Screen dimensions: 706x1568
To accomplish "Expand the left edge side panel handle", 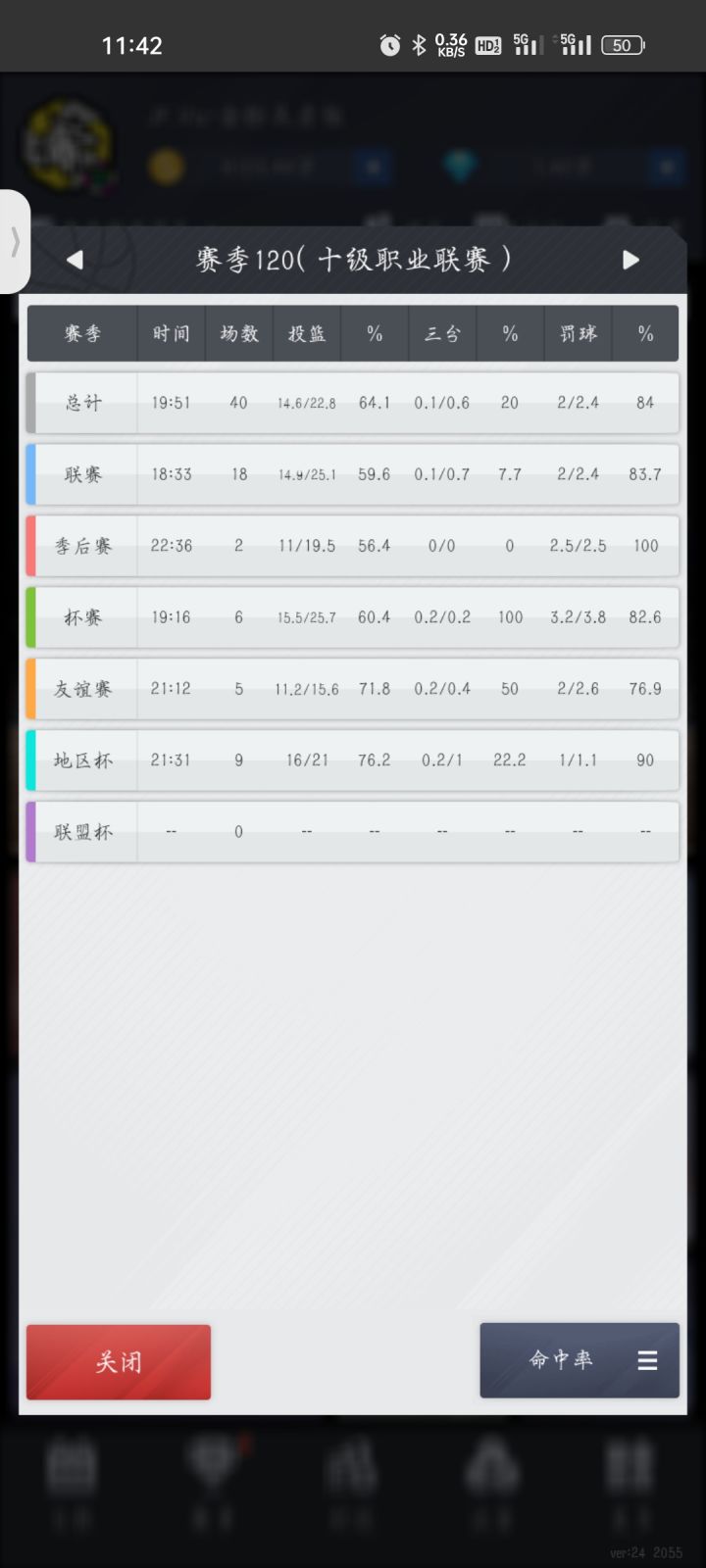I will (14, 244).
